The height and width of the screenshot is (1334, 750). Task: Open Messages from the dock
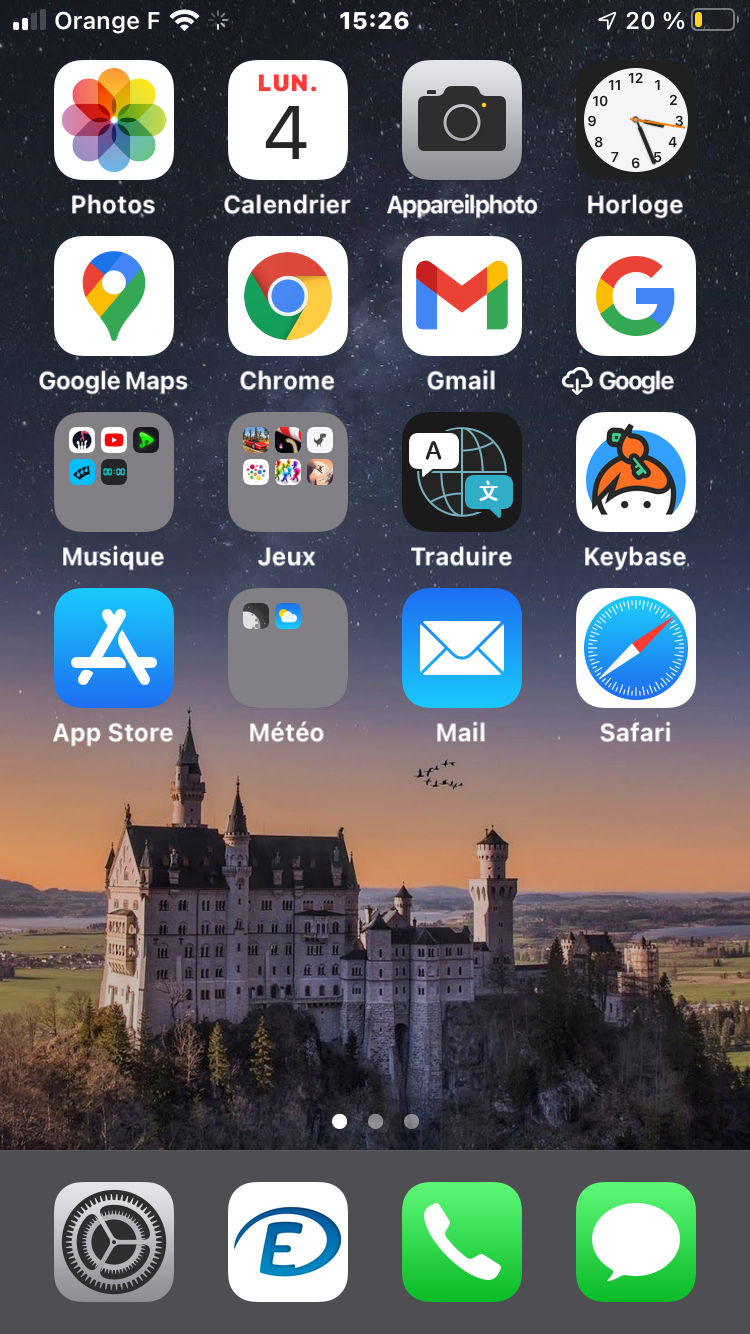636,1242
